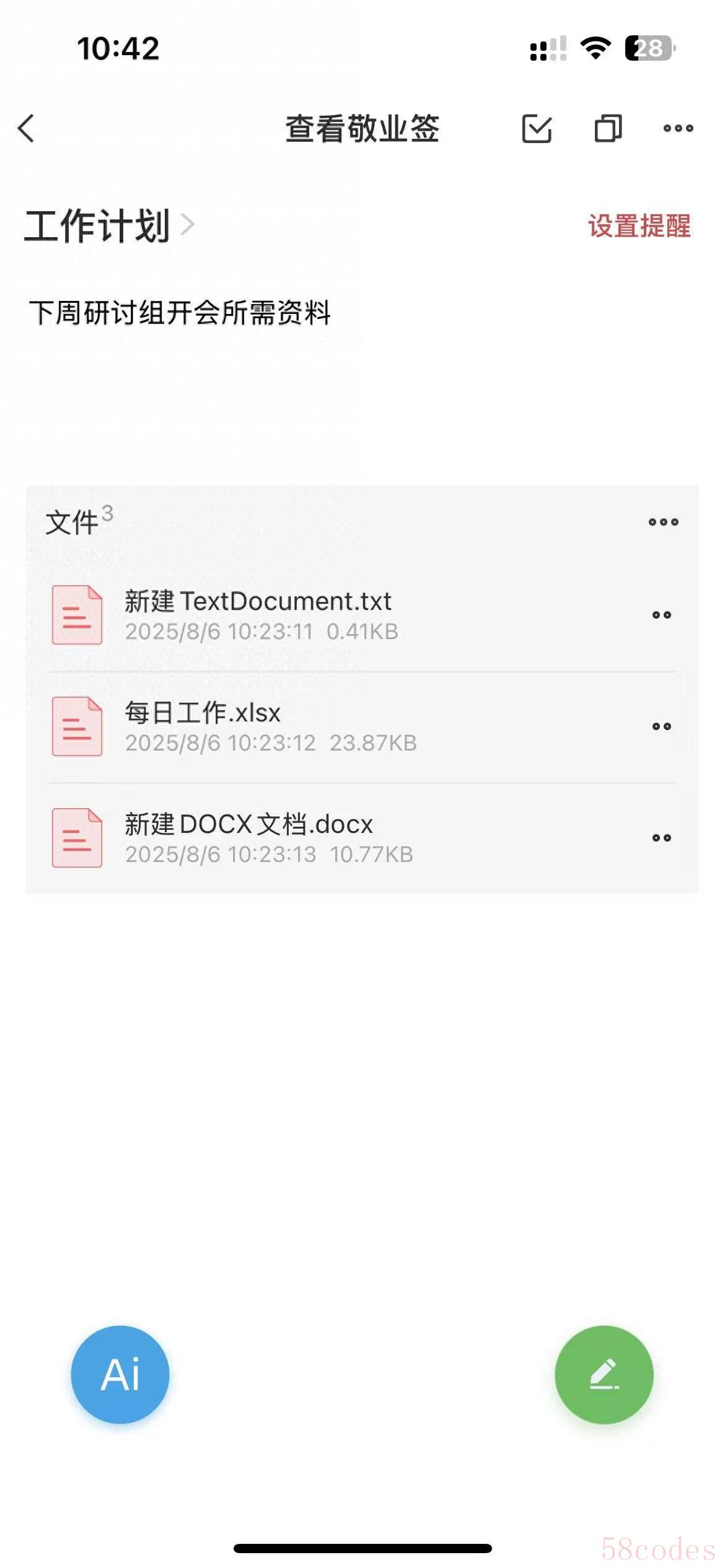
Task: Tap the copy icon in the header
Action: coord(608,129)
